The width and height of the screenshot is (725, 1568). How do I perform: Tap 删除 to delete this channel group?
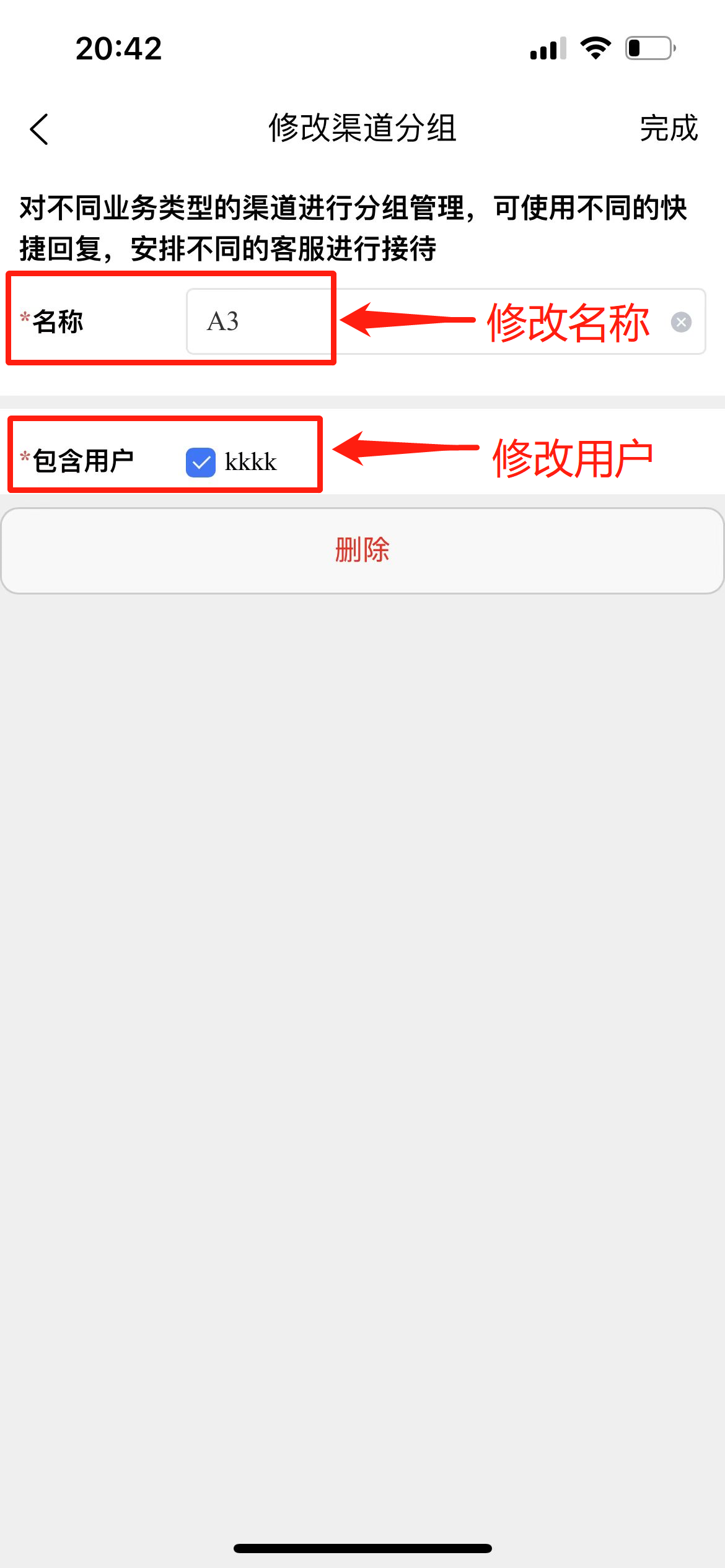tap(362, 551)
